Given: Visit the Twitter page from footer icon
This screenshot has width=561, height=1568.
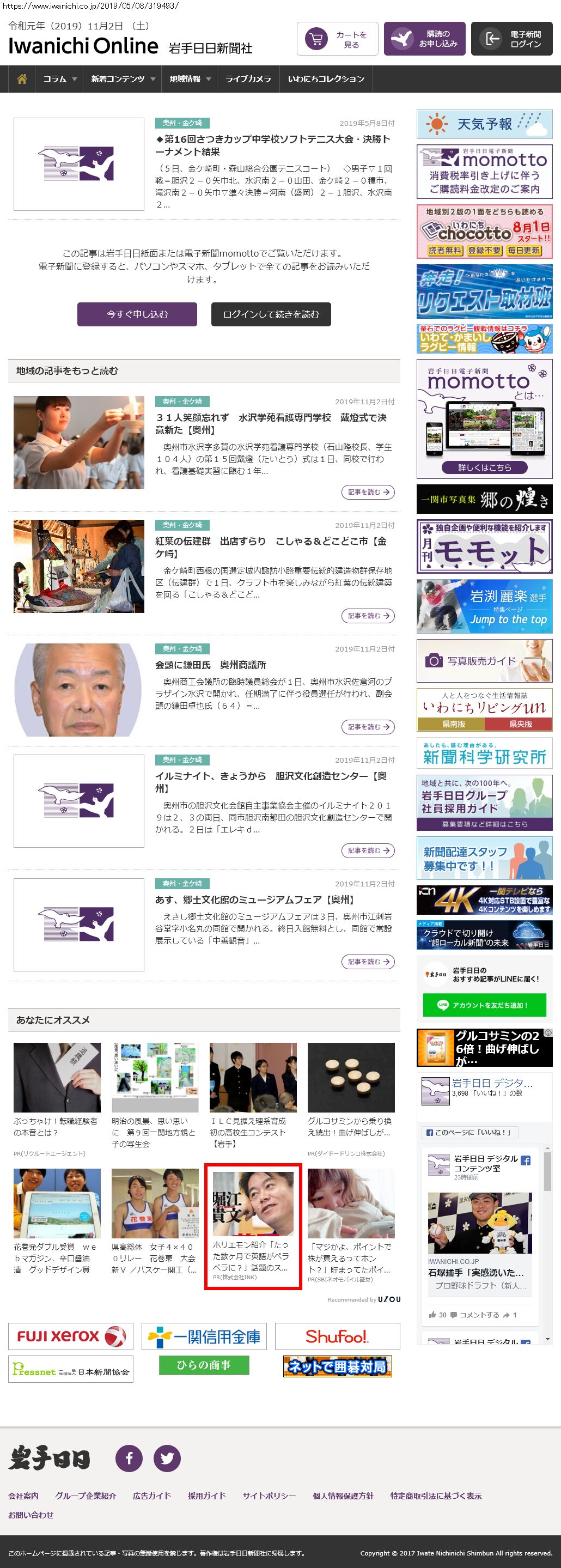Looking at the screenshot, I should coord(167,1458).
